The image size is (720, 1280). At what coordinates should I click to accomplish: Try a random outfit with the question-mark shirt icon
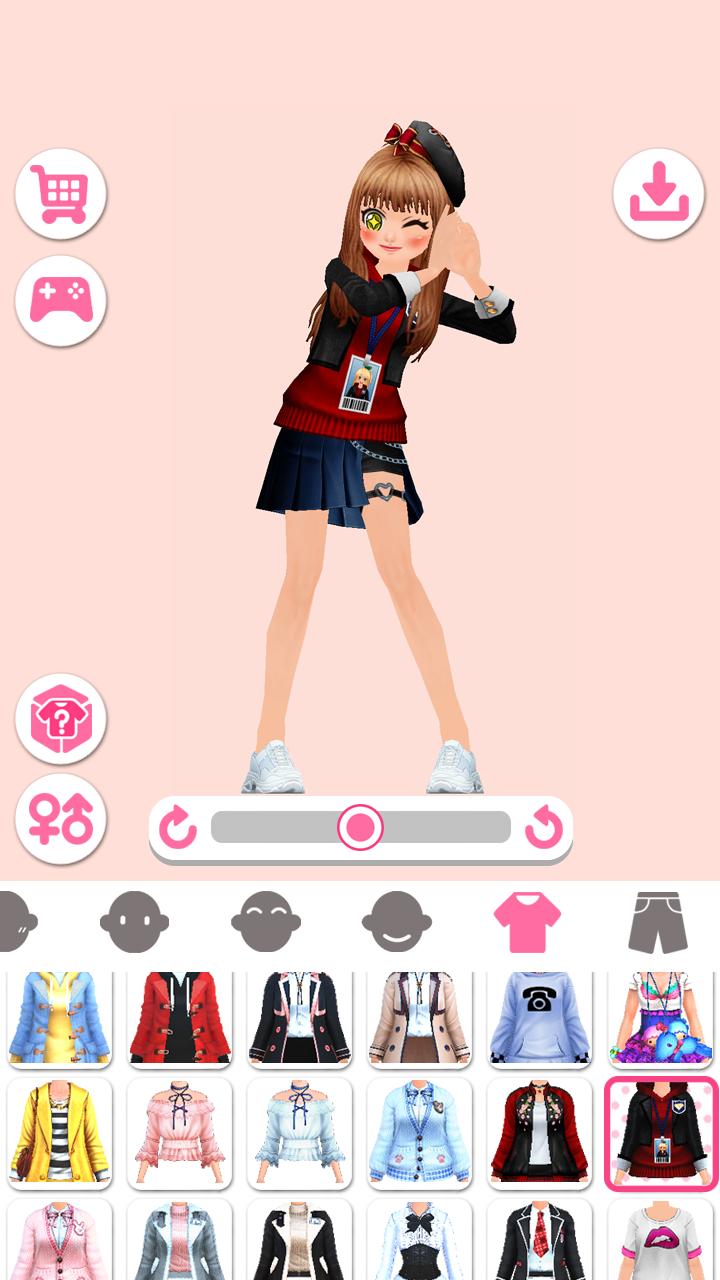(60, 719)
